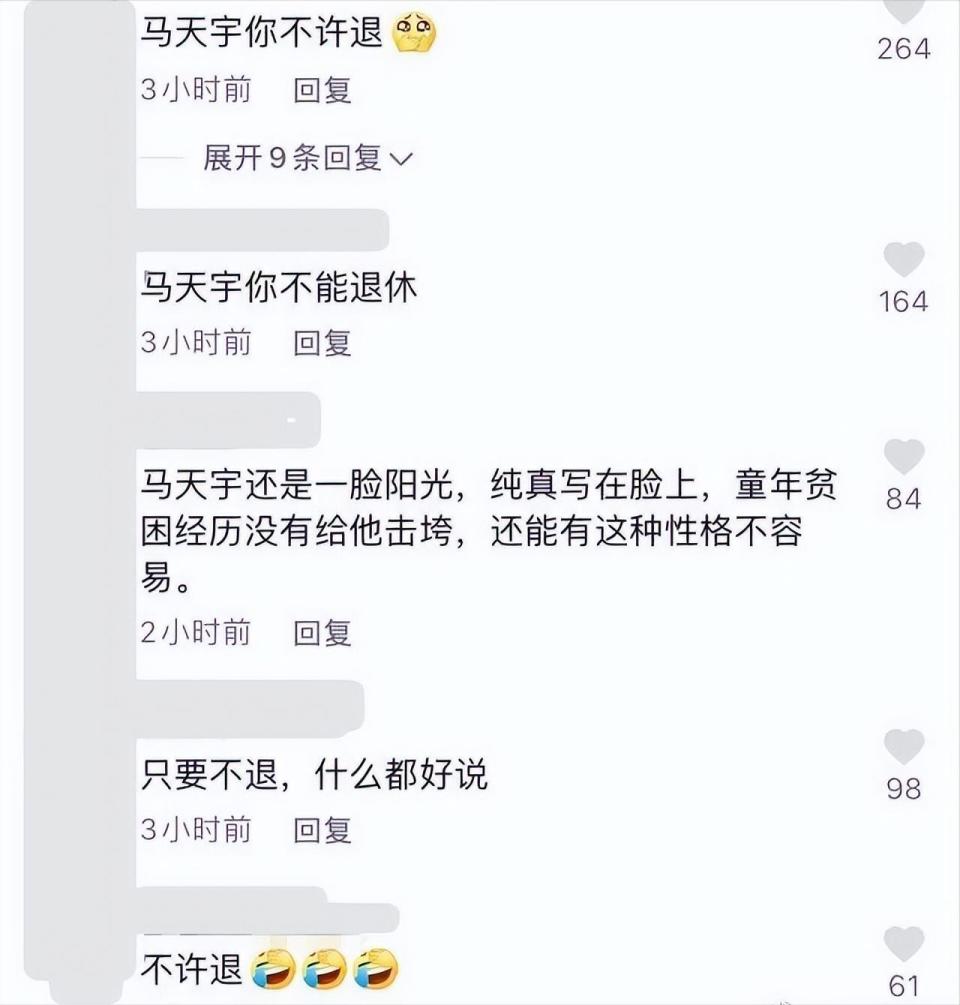The image size is (960, 1005).
Task: Tap the heart icon next to count 84
Action: (x=903, y=457)
